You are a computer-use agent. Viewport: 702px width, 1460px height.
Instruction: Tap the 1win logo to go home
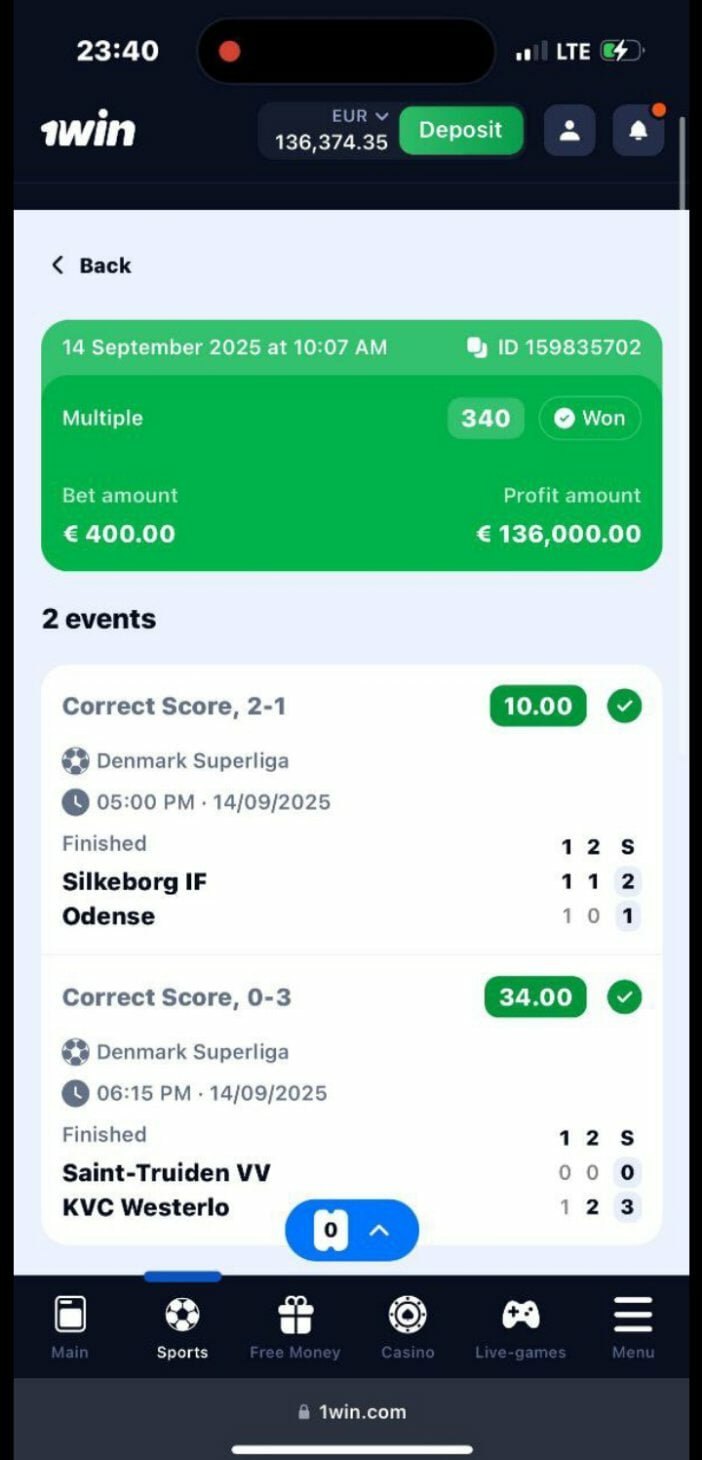click(88, 131)
